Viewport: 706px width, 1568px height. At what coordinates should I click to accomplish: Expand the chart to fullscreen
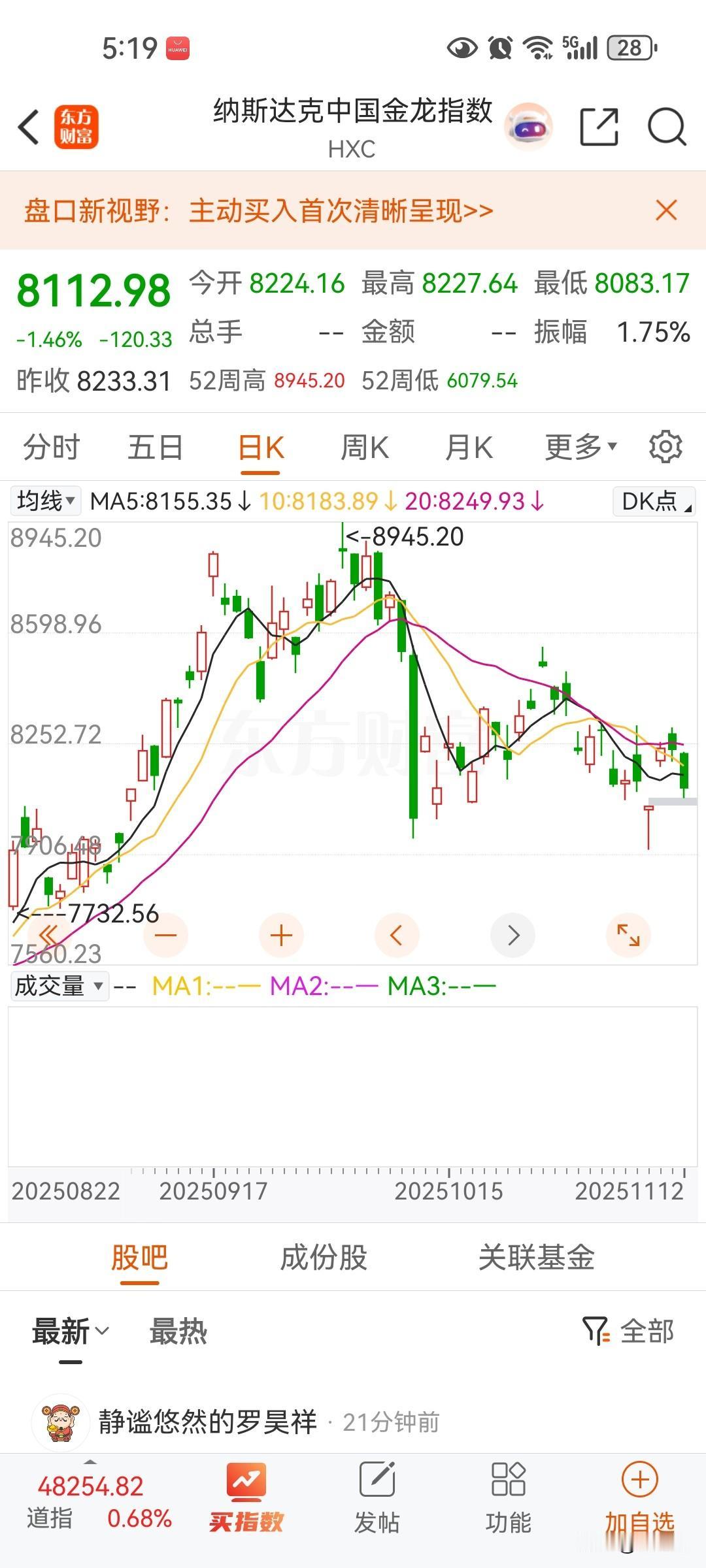[x=628, y=936]
